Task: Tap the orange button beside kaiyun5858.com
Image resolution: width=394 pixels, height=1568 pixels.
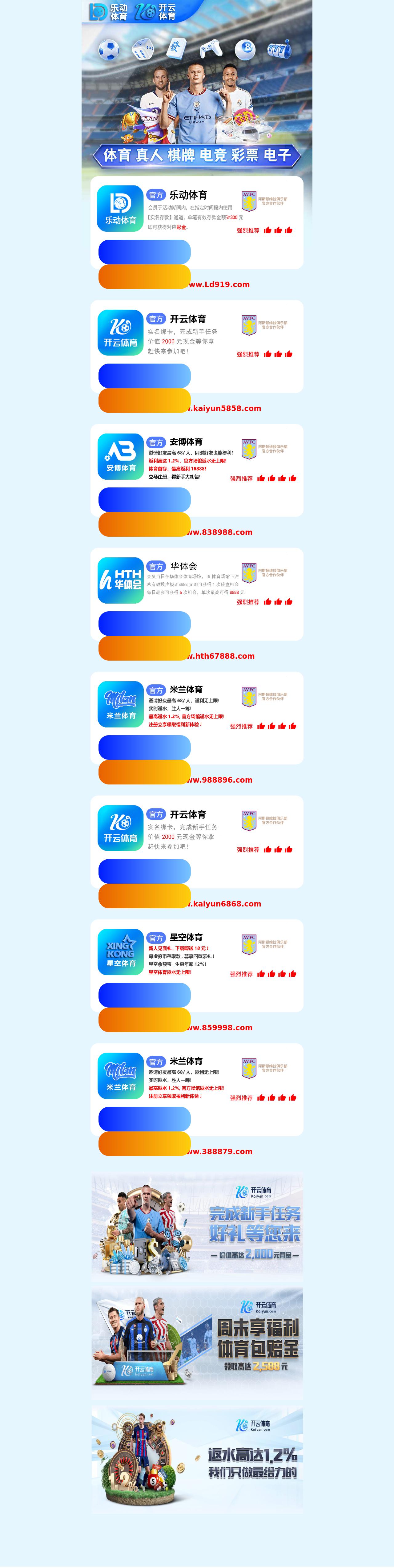Action: point(144,401)
